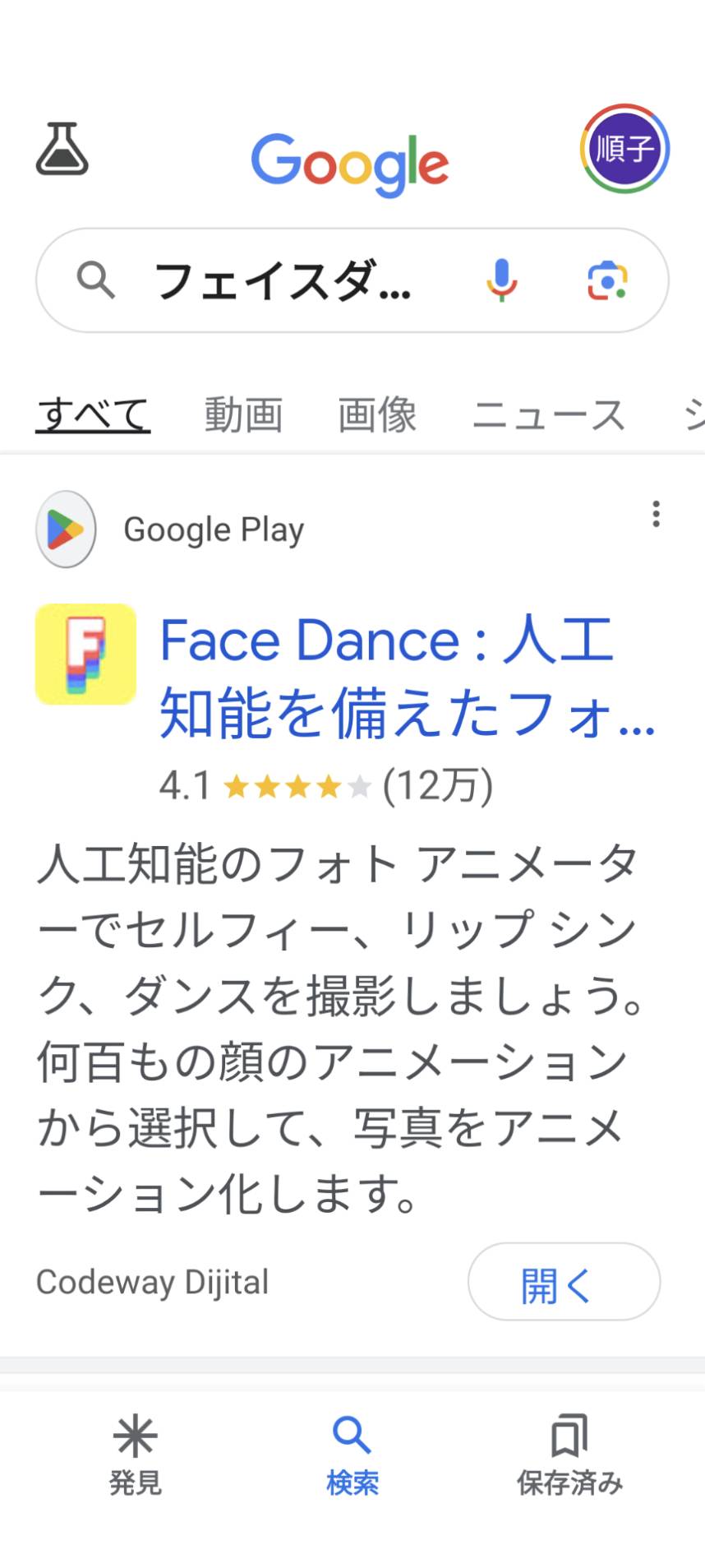
Task: Open the 順子 account profile avatar
Action: [x=624, y=149]
